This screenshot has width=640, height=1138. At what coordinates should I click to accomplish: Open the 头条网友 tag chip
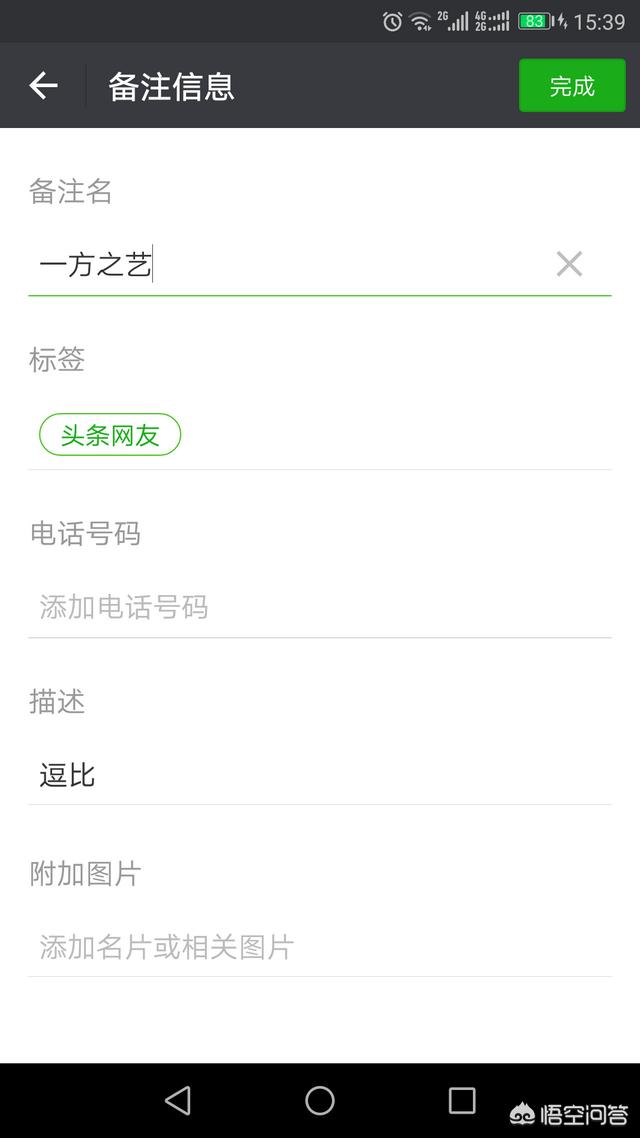pos(110,435)
